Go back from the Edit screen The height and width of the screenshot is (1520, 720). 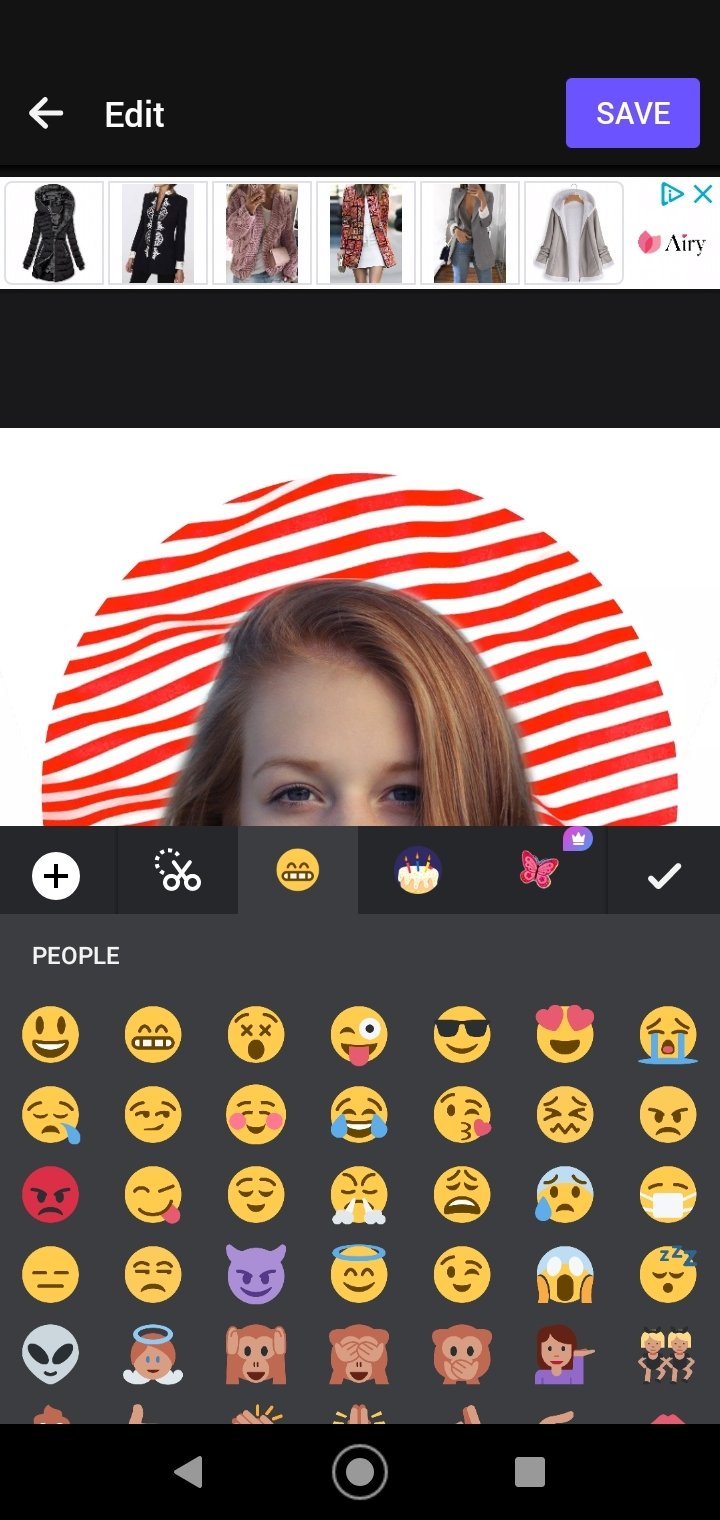tap(46, 114)
